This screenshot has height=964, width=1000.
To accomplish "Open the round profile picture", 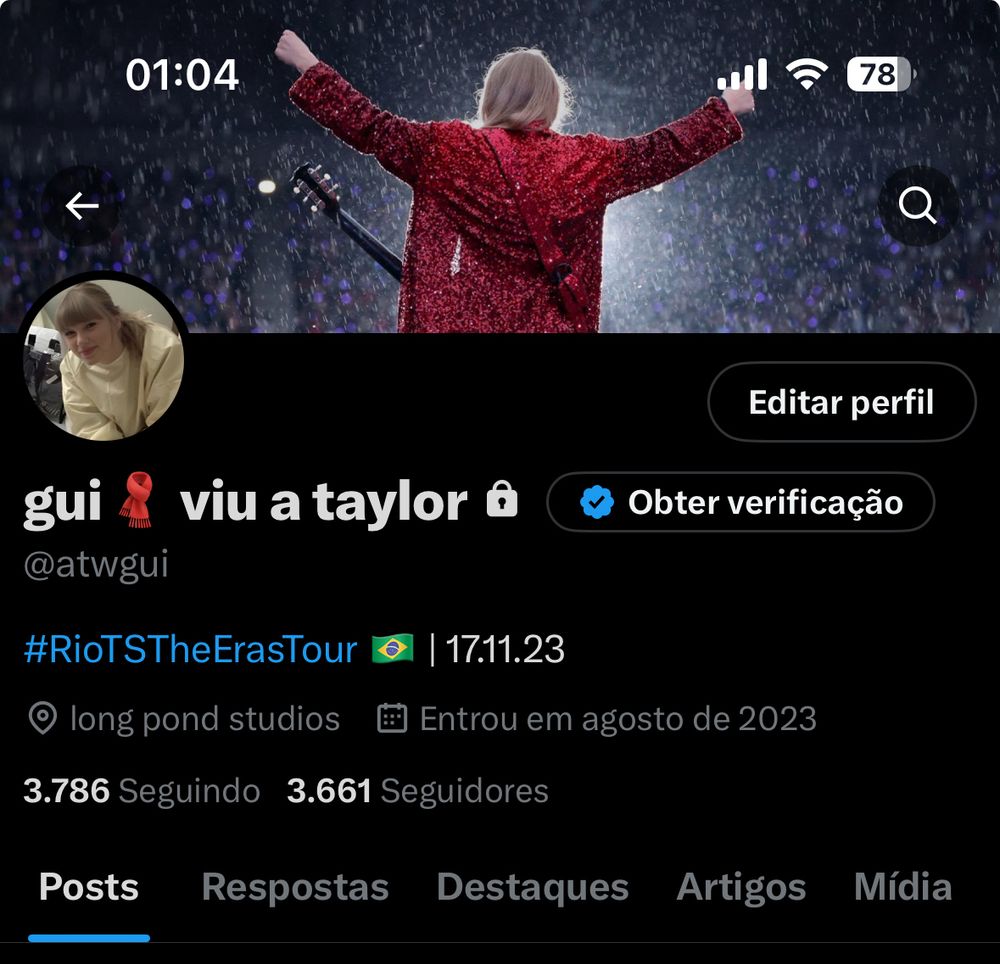I will (103, 361).
